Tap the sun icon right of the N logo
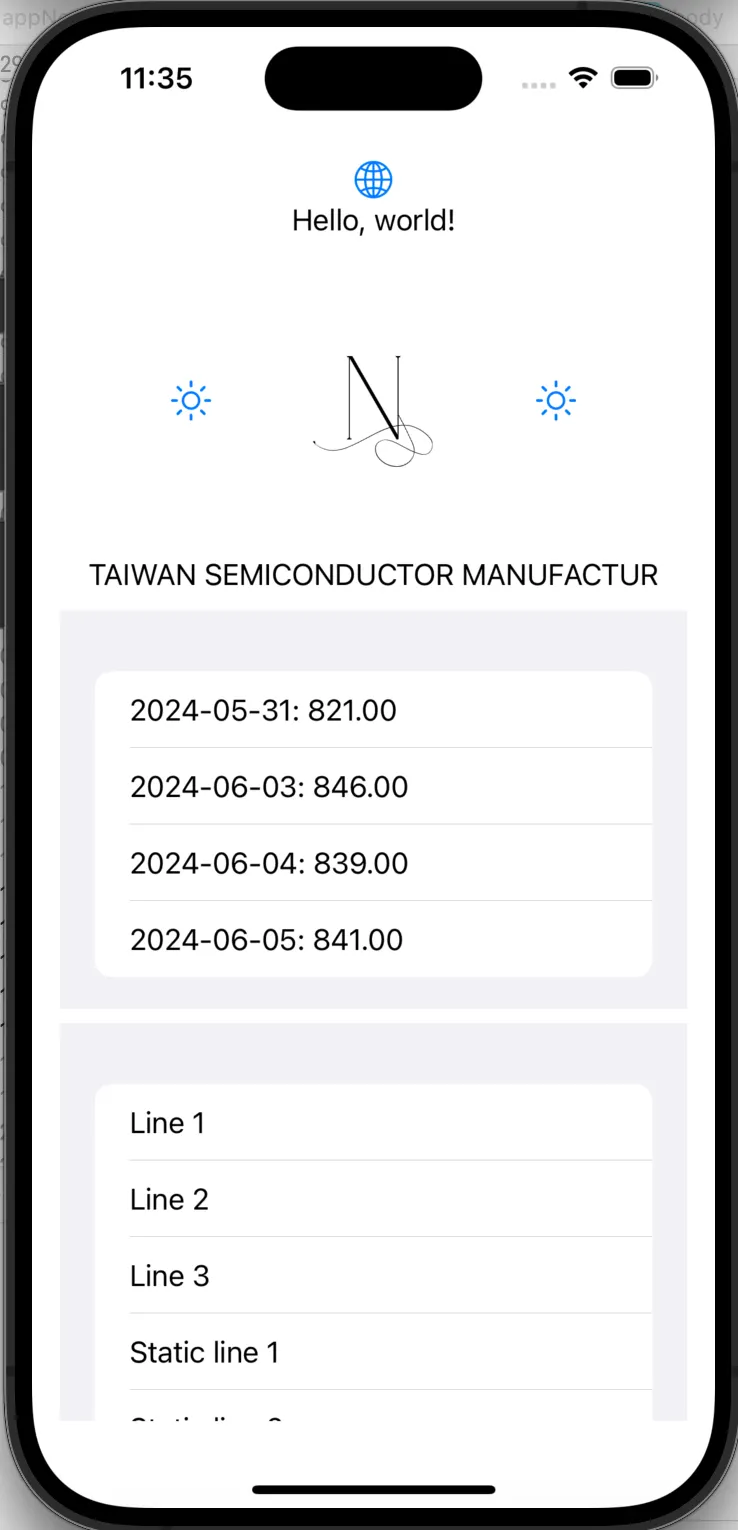 [x=556, y=401]
